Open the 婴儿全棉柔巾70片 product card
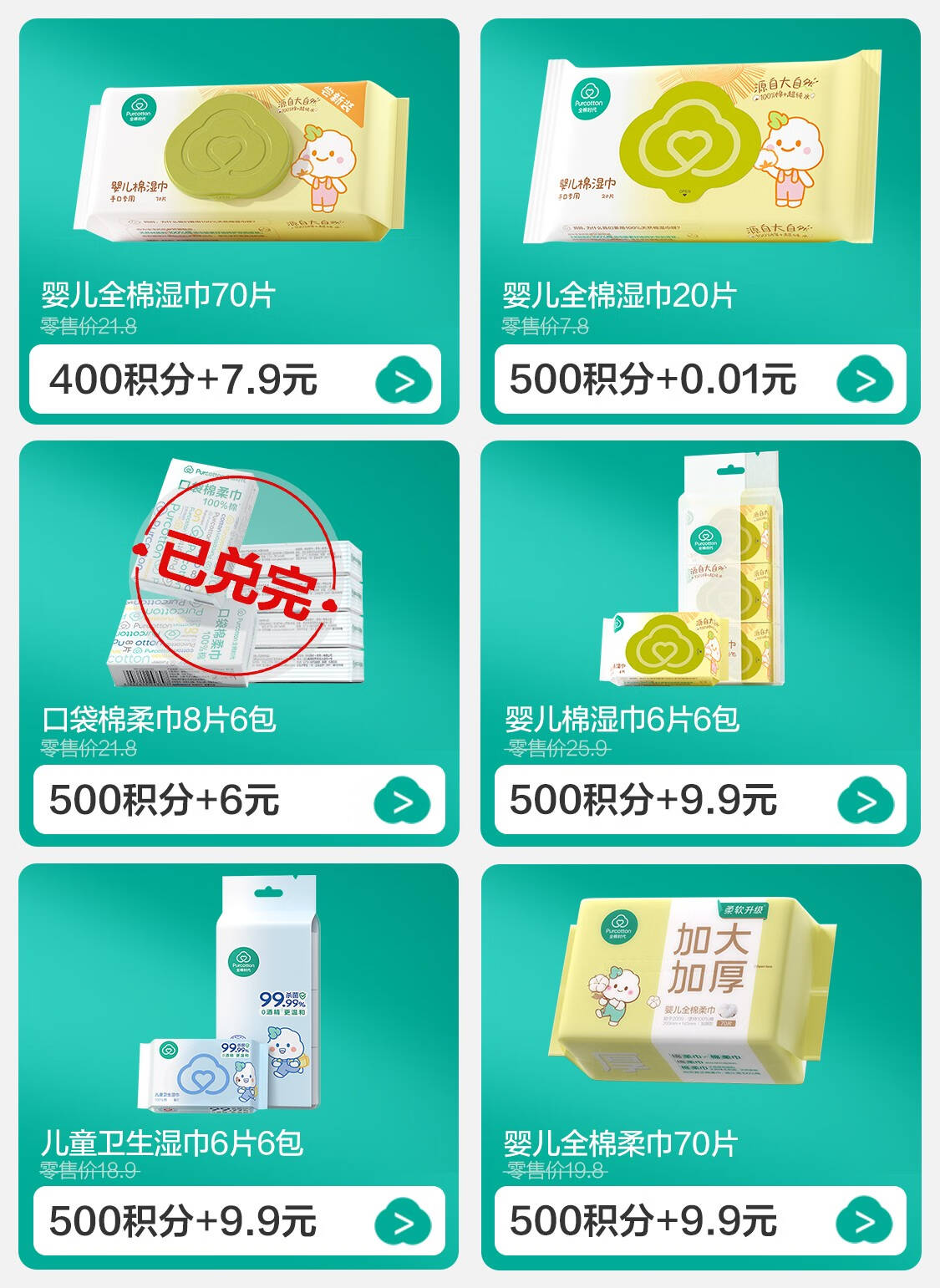The width and height of the screenshot is (940, 1288). [x=700, y=1003]
